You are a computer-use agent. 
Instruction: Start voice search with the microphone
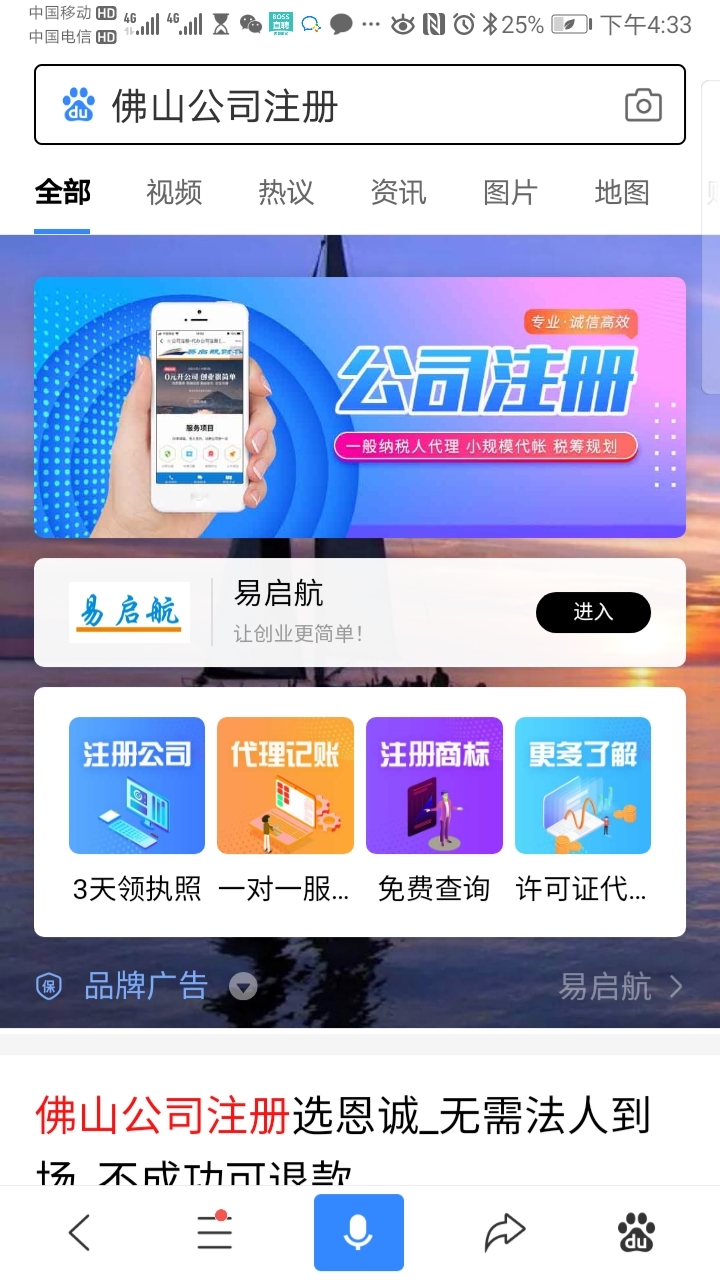[x=359, y=1233]
